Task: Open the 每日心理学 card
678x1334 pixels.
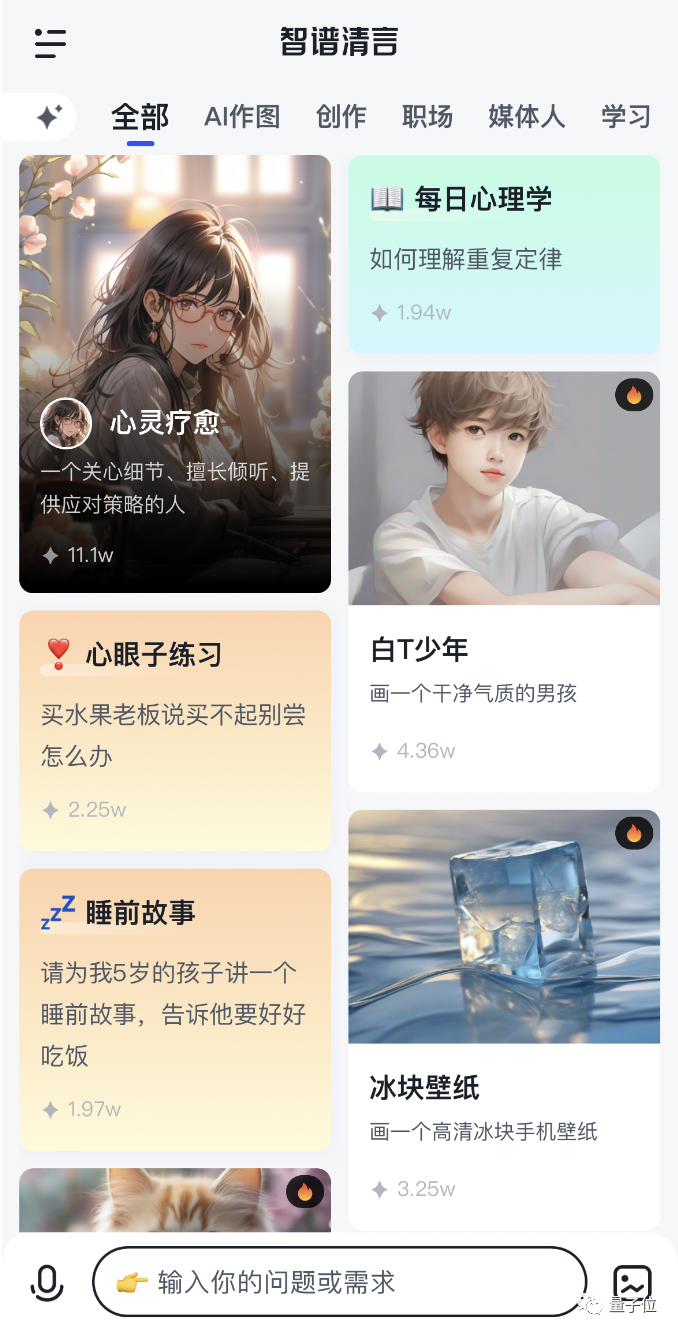Action: pos(504,254)
